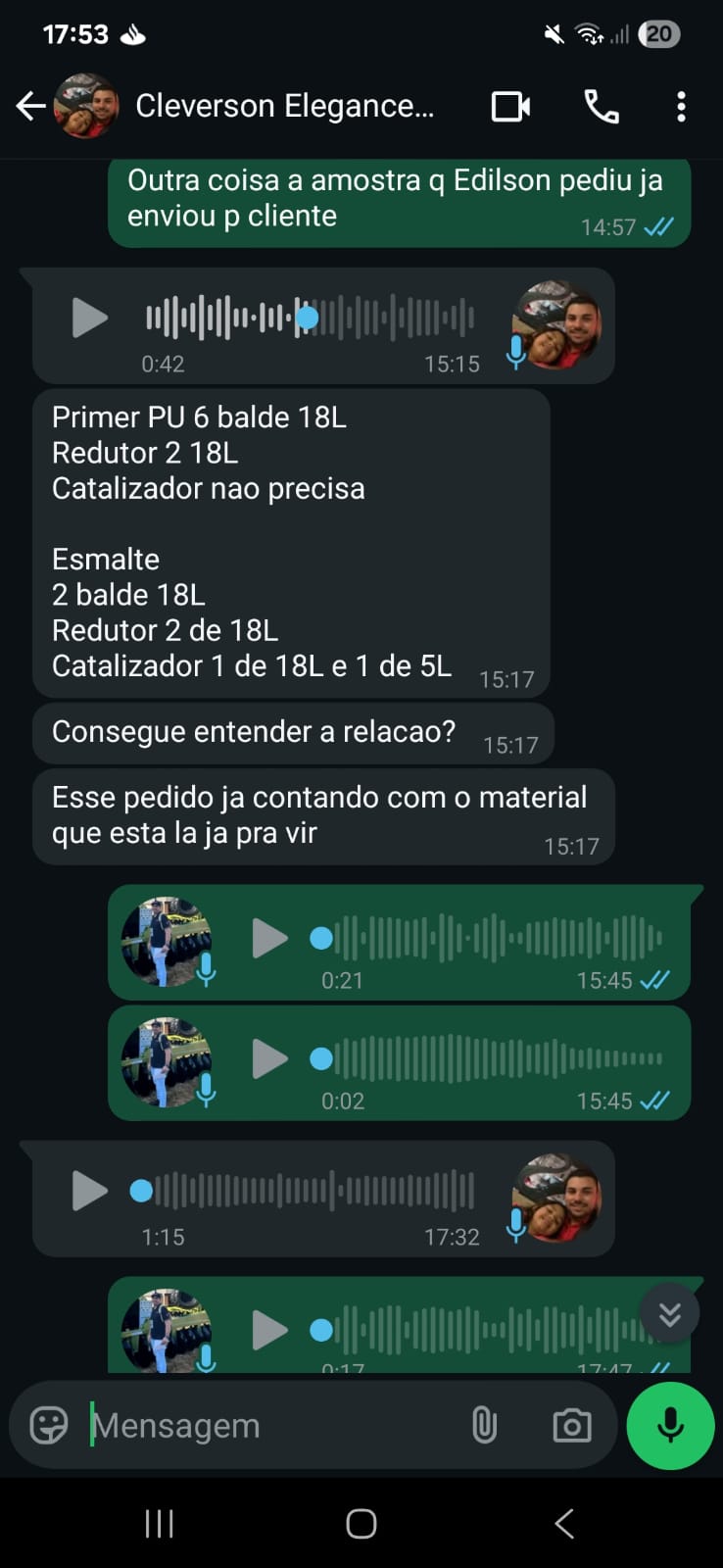Open the camera to send photo

[571, 1425]
